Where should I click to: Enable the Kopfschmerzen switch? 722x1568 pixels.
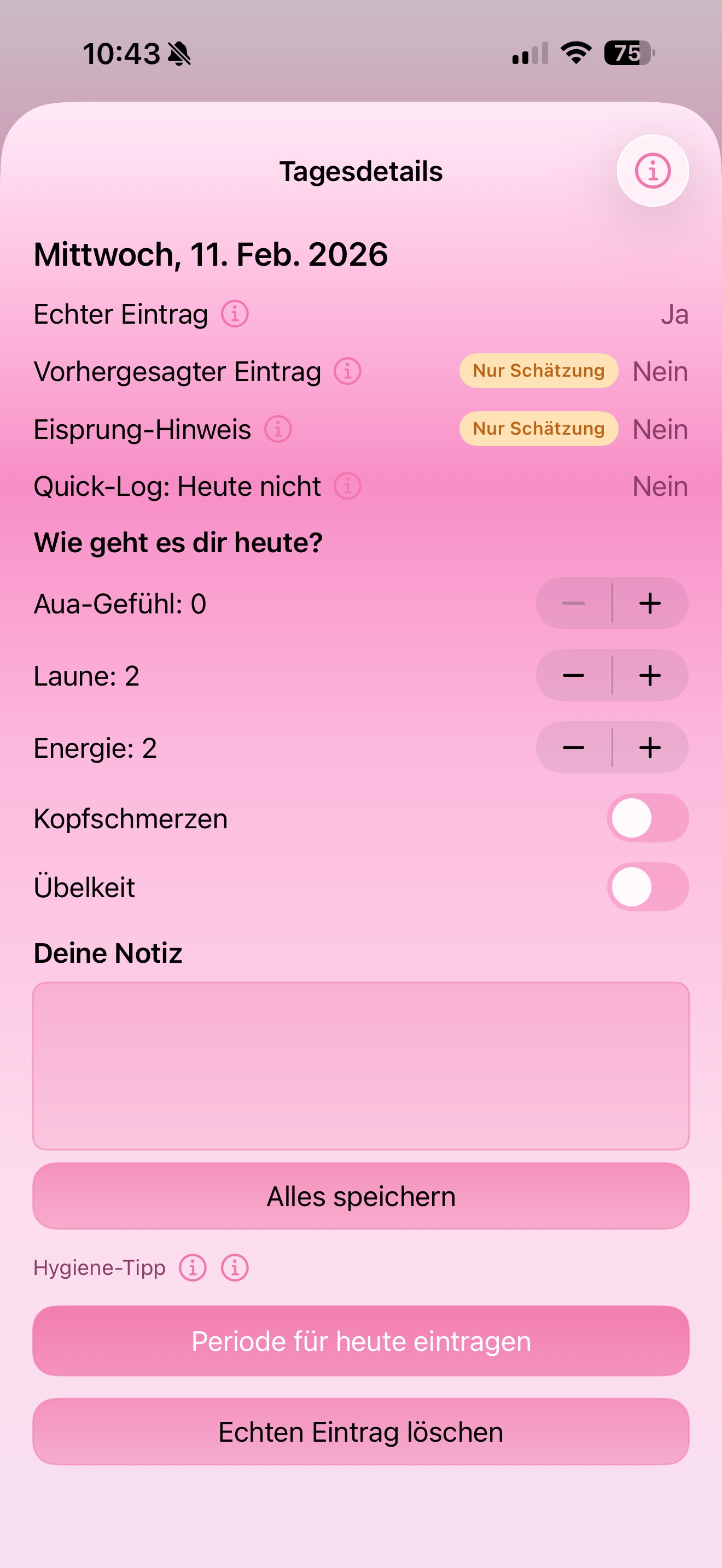(647, 818)
